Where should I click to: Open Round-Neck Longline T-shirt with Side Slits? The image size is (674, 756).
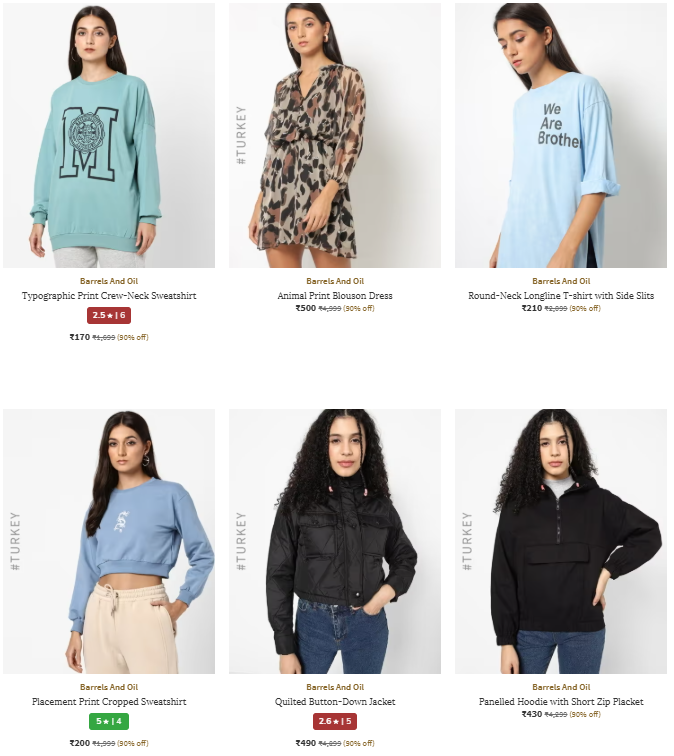561,296
